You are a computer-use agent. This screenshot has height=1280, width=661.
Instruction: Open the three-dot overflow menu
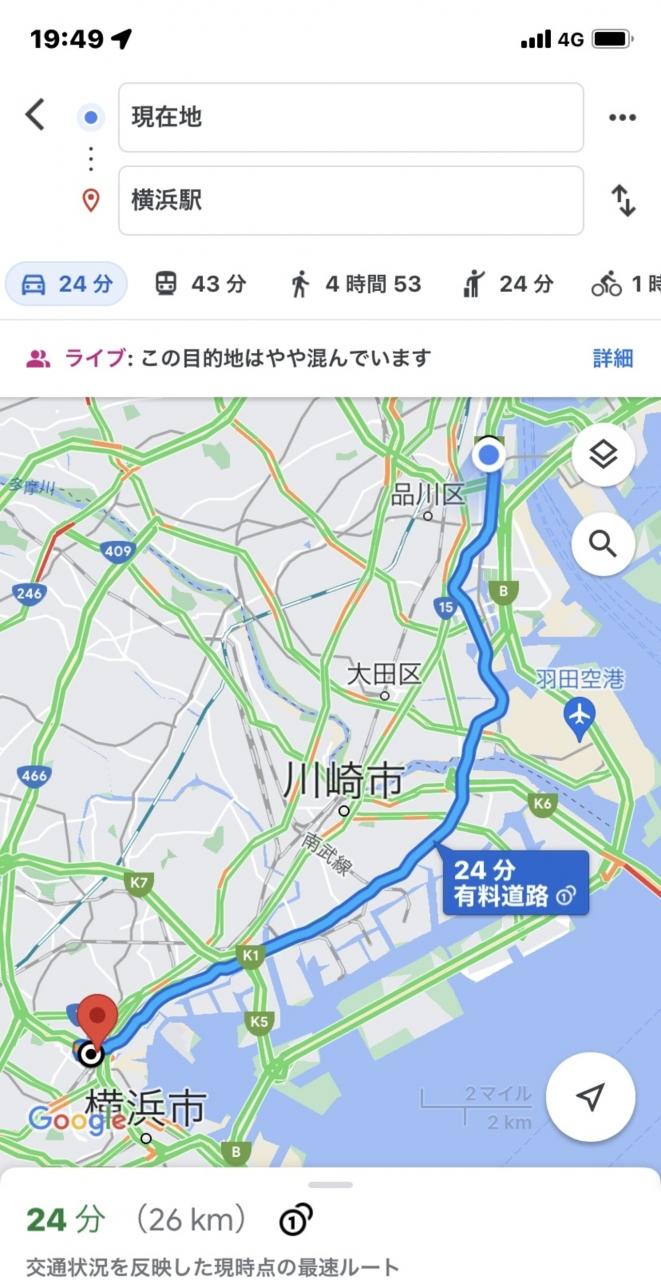[622, 117]
